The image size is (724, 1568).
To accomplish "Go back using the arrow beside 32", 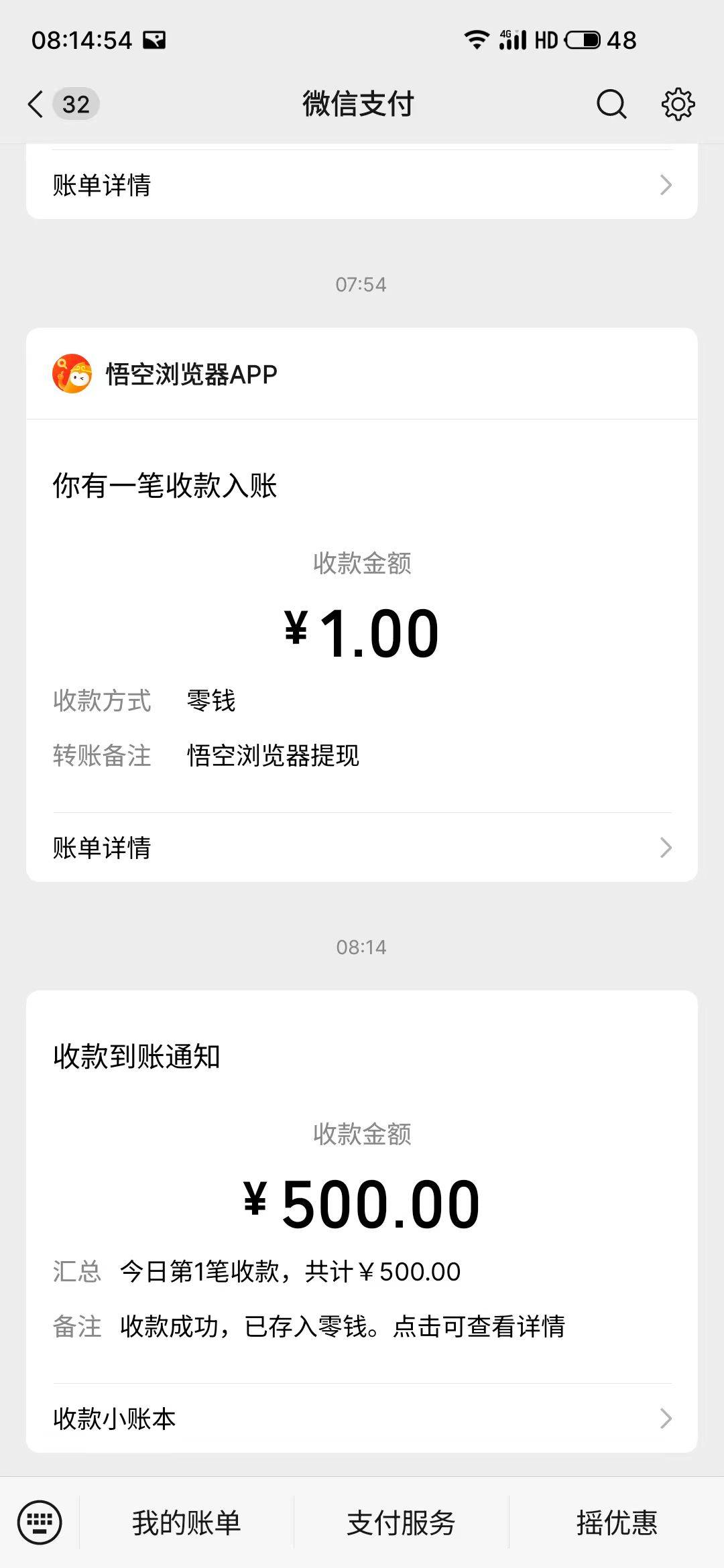I will pyautogui.click(x=36, y=105).
